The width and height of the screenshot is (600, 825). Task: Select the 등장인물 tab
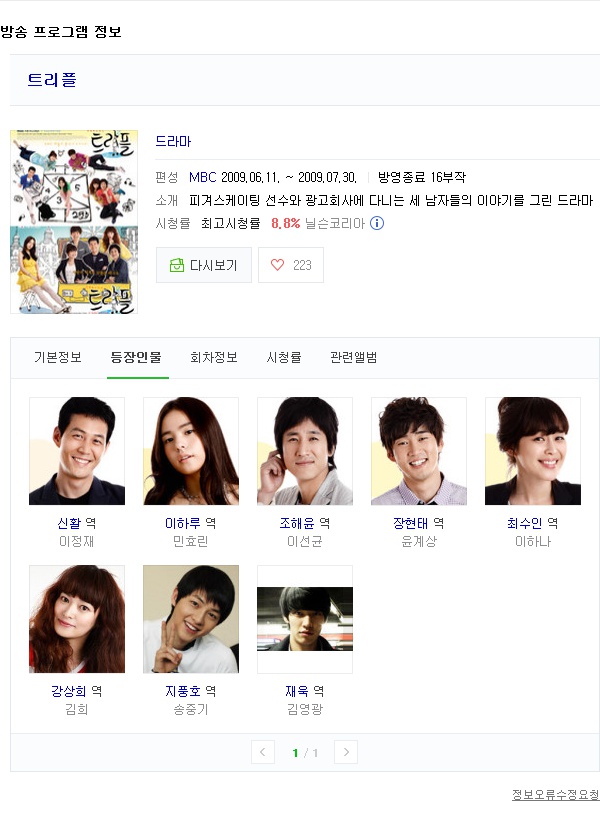pos(136,357)
